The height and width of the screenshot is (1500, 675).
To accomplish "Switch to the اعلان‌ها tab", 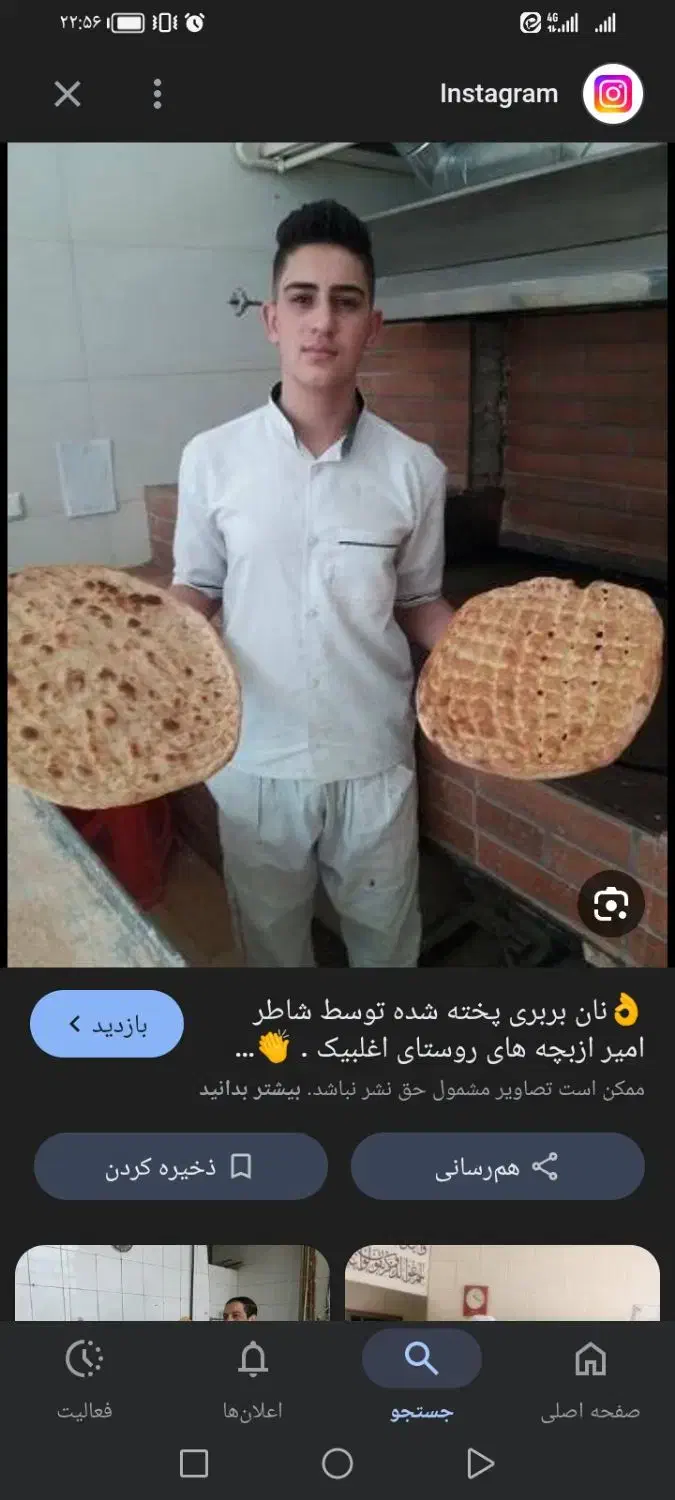I will pyautogui.click(x=253, y=1380).
